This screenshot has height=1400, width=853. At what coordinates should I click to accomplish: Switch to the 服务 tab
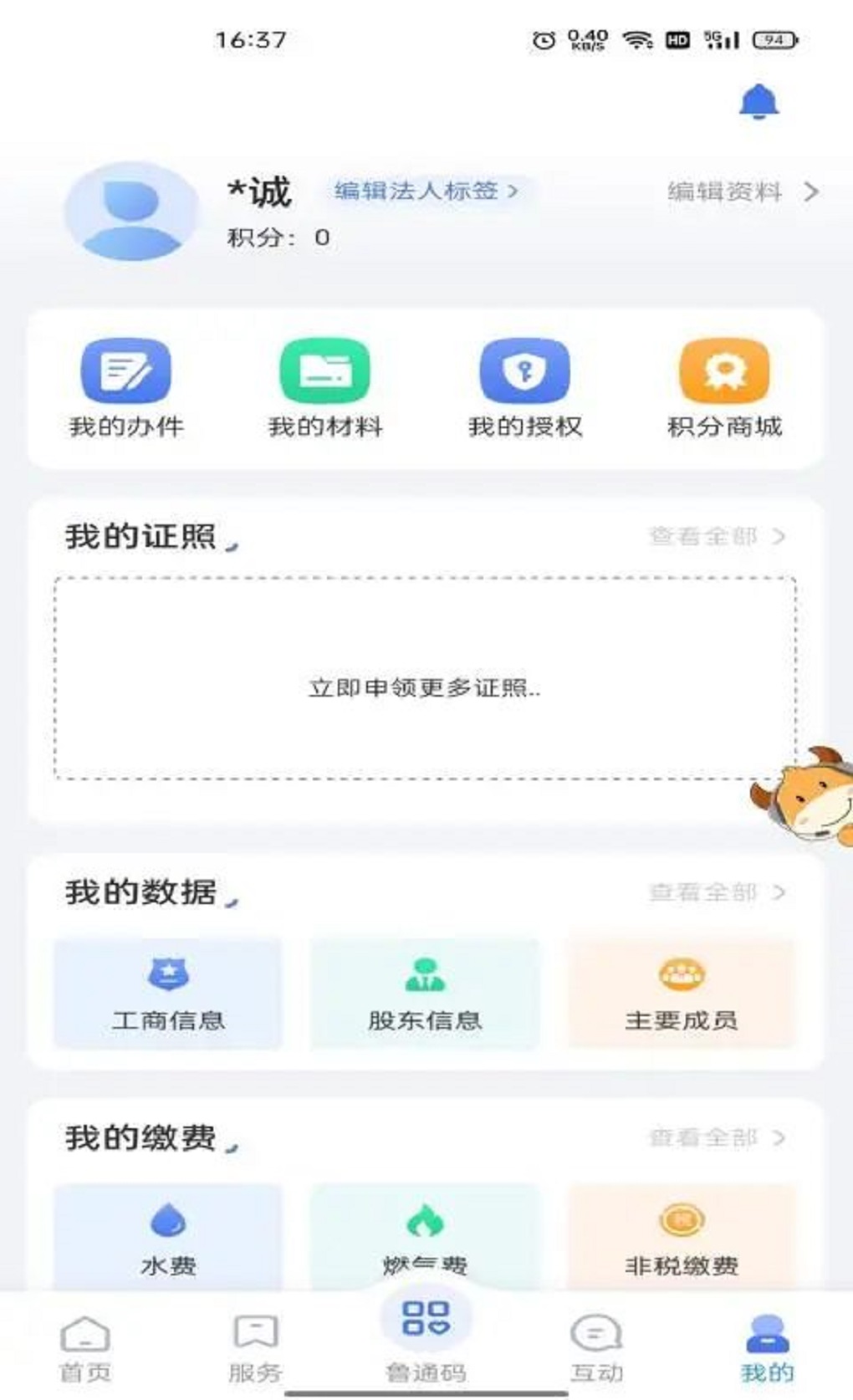pos(256,1347)
